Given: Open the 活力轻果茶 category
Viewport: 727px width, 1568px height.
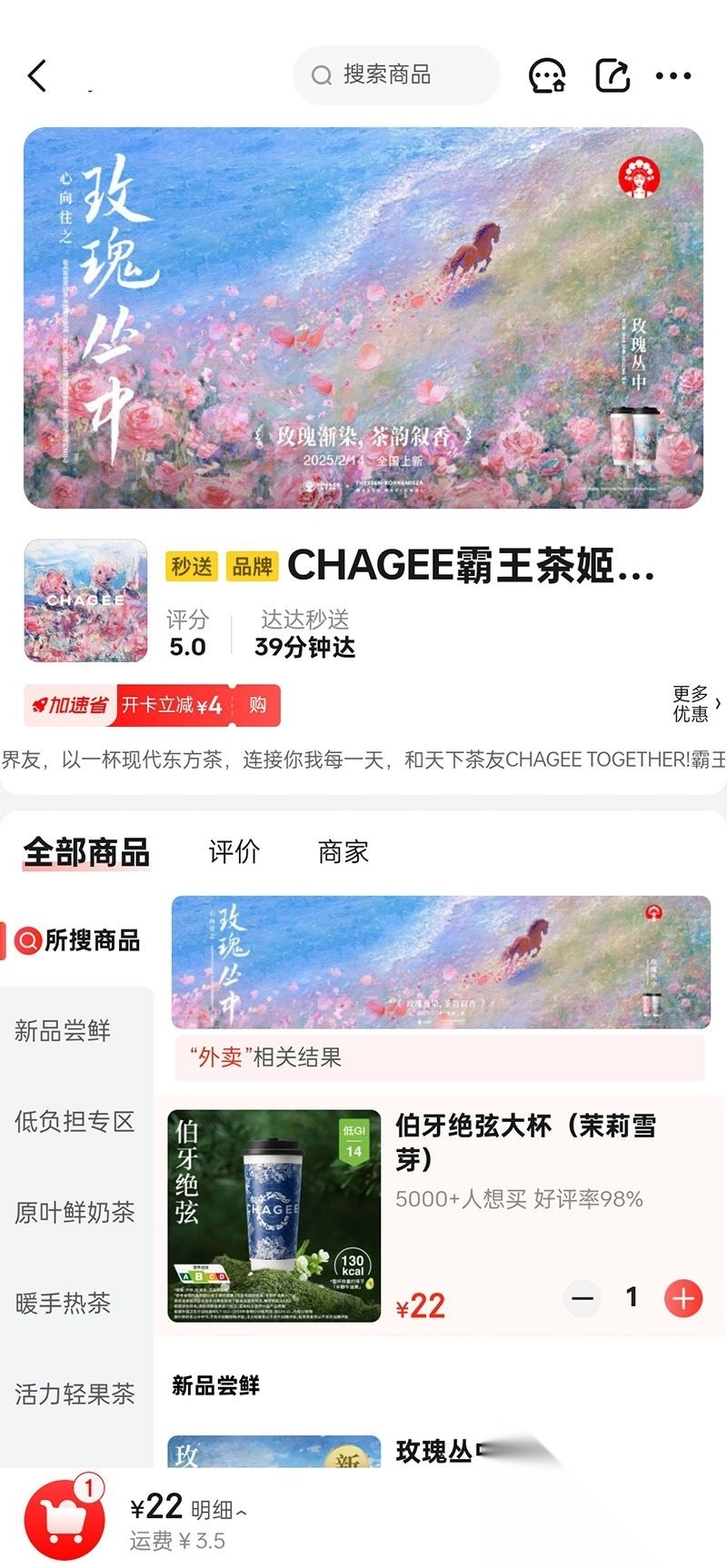Looking at the screenshot, I should (x=75, y=1394).
